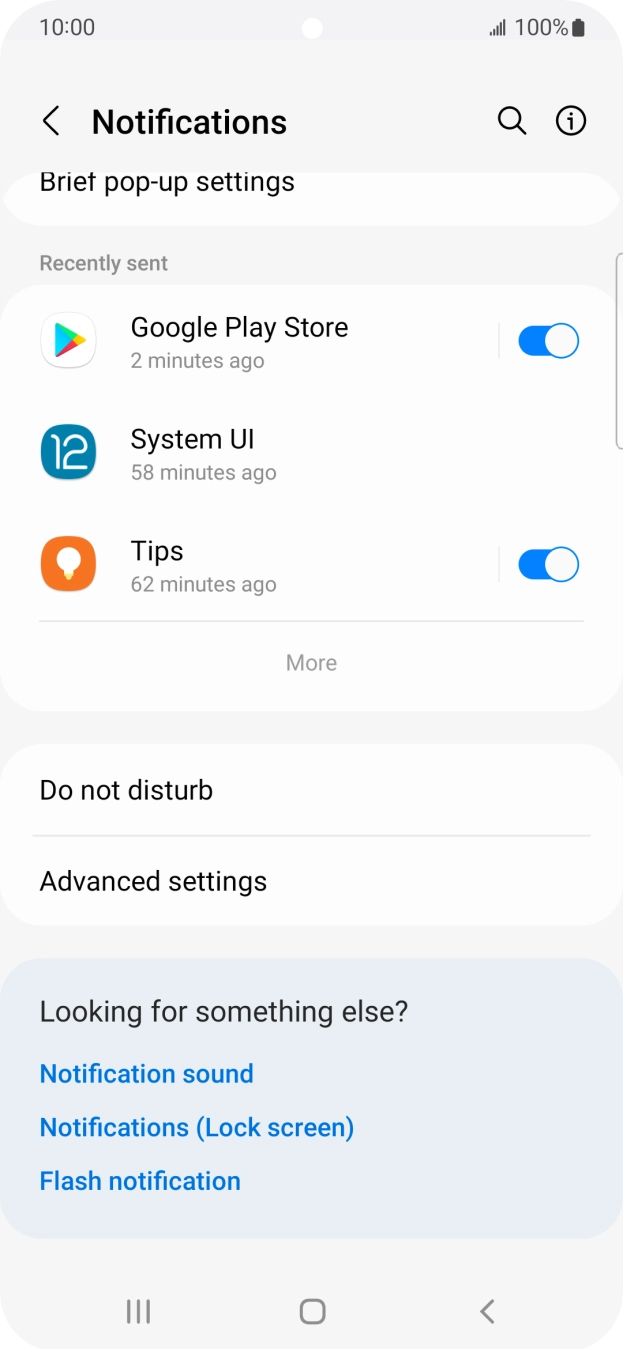Show more recently sent apps
Image resolution: width=623 pixels, height=1349 pixels.
[311, 663]
